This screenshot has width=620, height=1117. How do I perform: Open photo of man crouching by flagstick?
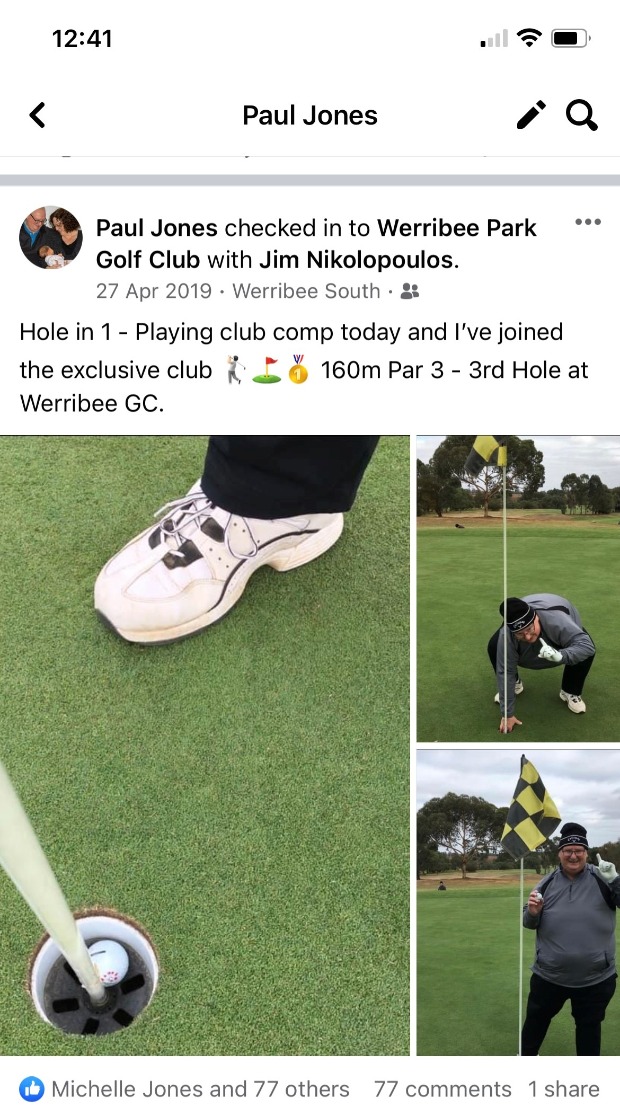pyautogui.click(x=518, y=588)
